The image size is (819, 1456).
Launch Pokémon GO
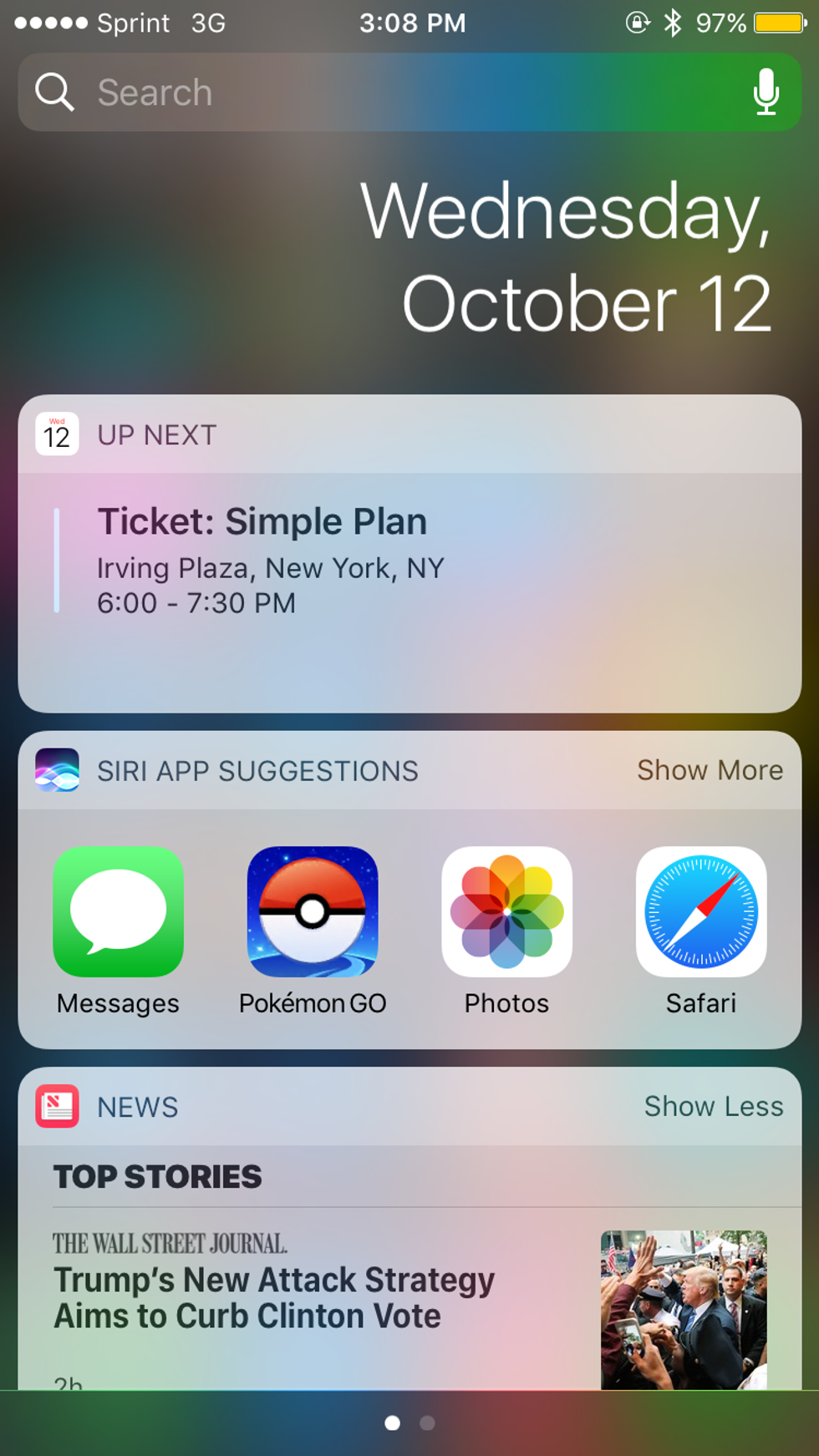(313, 912)
